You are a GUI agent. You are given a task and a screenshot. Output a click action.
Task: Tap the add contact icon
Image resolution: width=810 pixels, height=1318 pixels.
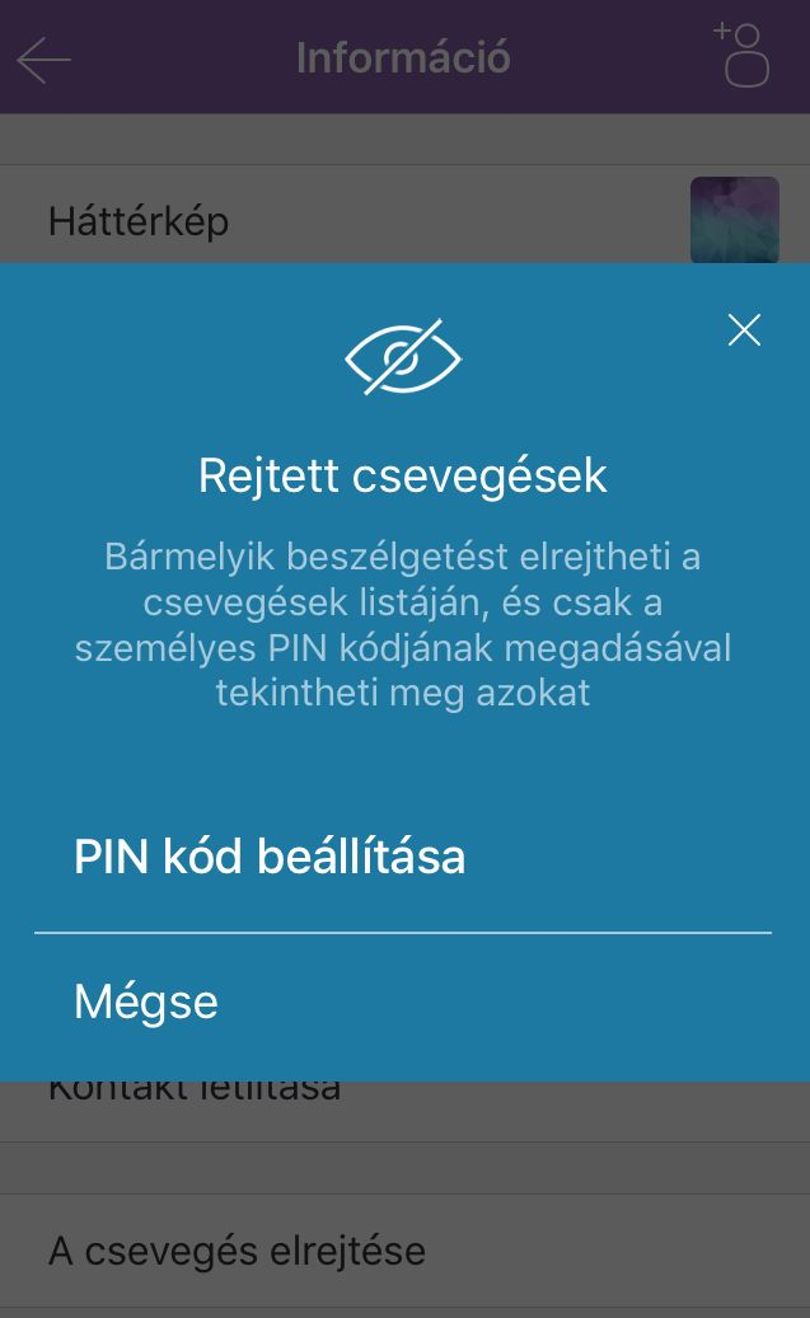point(742,55)
